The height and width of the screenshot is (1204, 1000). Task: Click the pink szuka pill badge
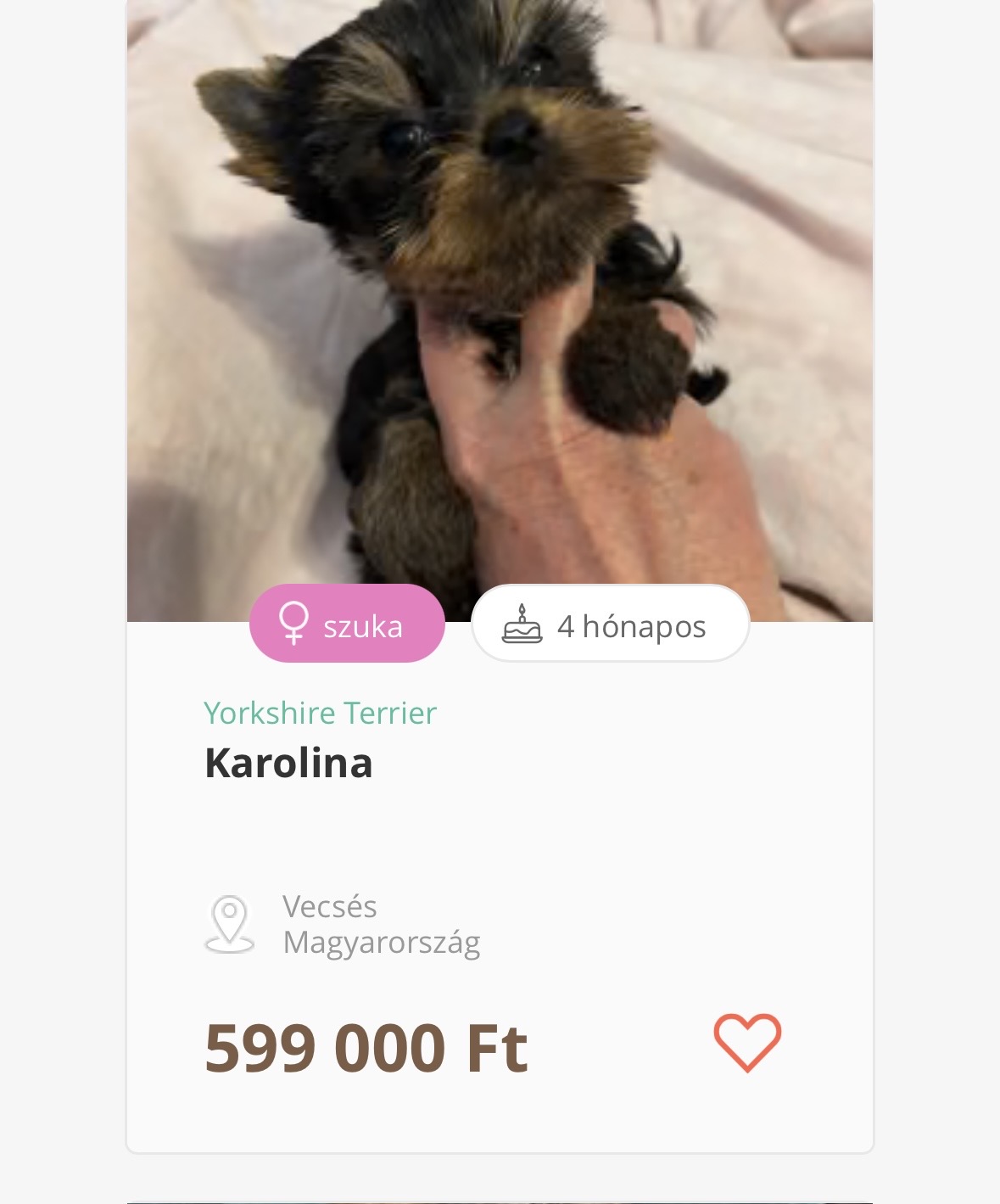click(347, 623)
